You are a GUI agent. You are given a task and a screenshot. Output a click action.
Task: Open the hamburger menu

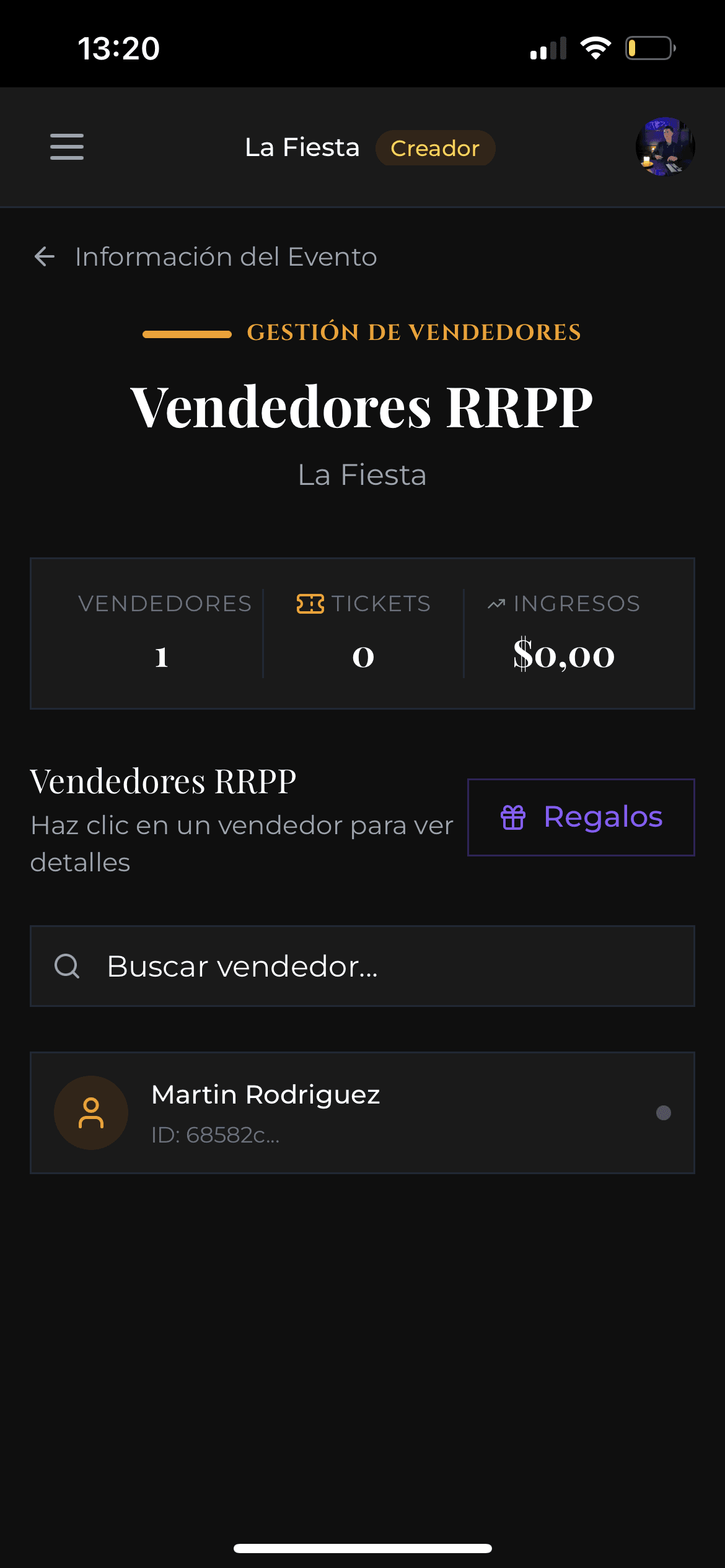click(x=67, y=147)
